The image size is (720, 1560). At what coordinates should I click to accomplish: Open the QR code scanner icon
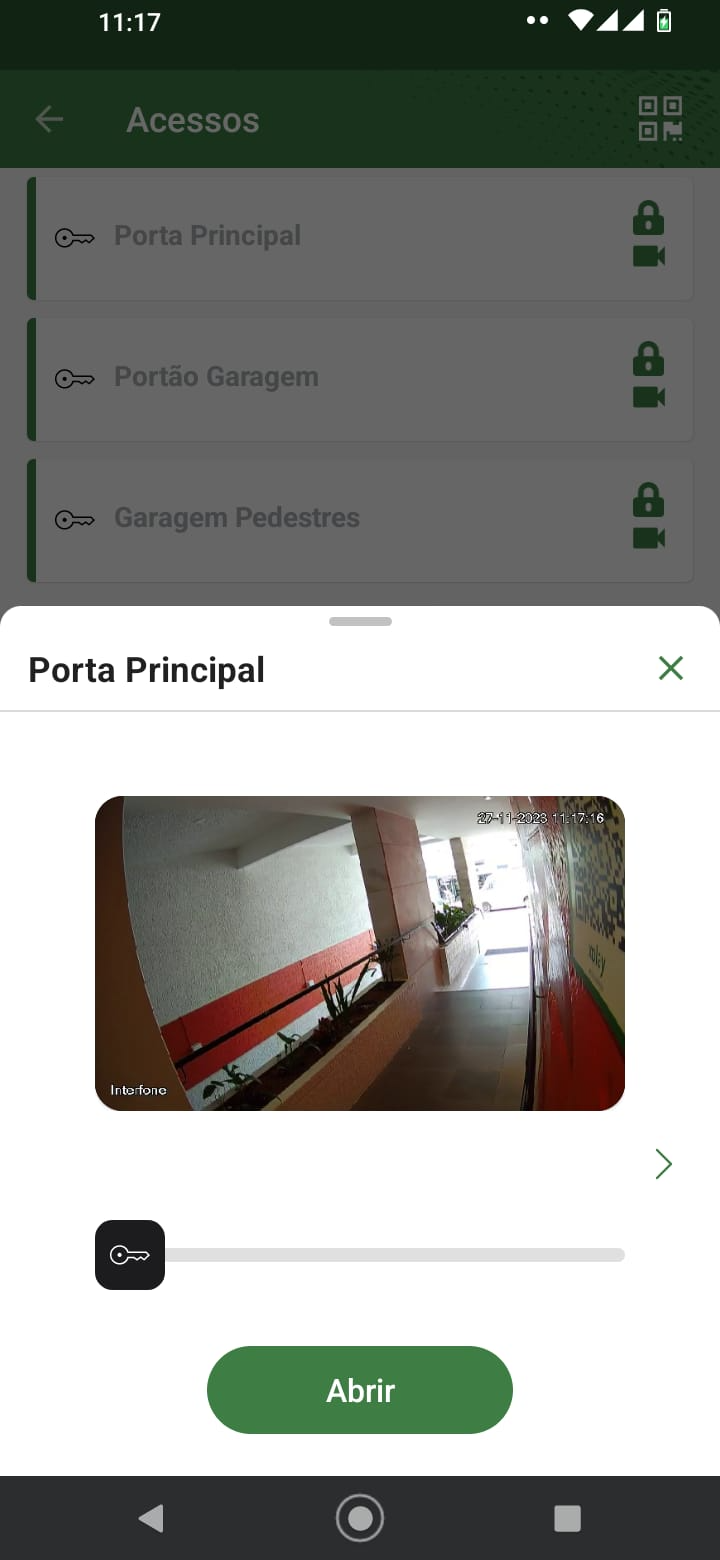660,119
